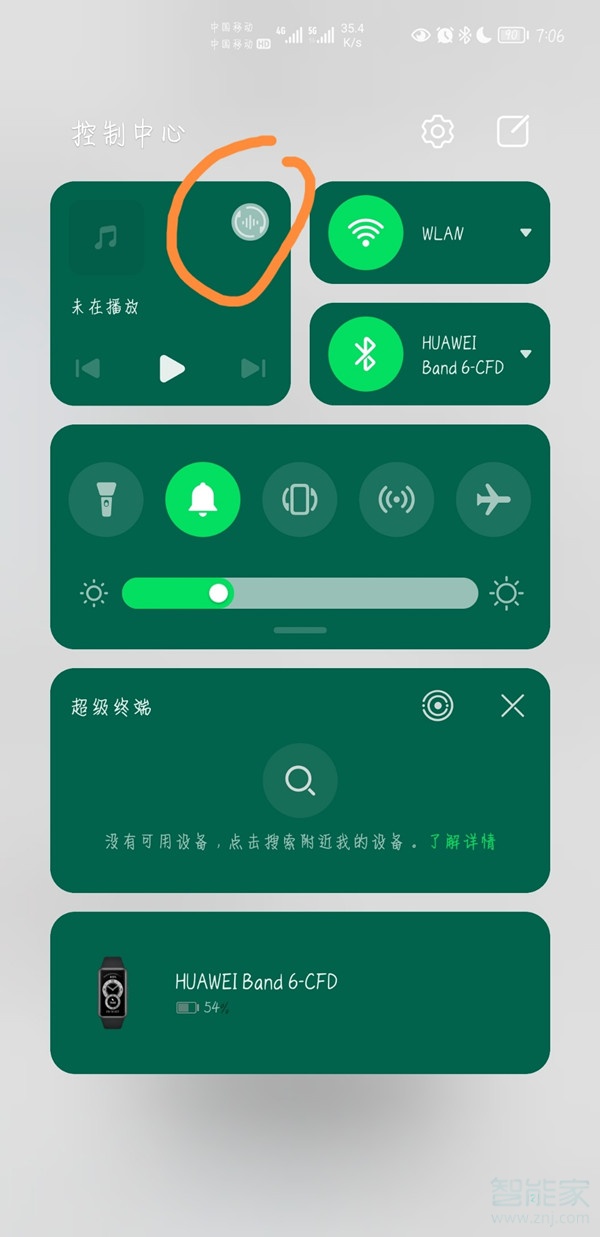Enable auto-rotate screen
The width and height of the screenshot is (600, 1237).
300,499
